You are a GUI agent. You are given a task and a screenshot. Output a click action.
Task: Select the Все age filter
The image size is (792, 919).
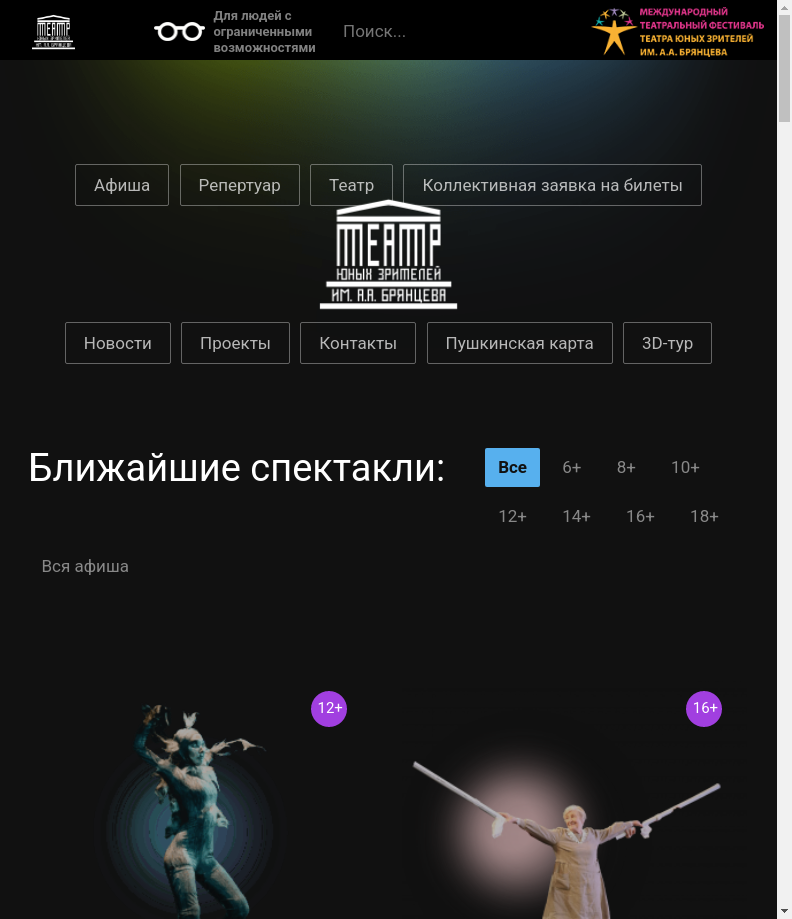tap(512, 467)
